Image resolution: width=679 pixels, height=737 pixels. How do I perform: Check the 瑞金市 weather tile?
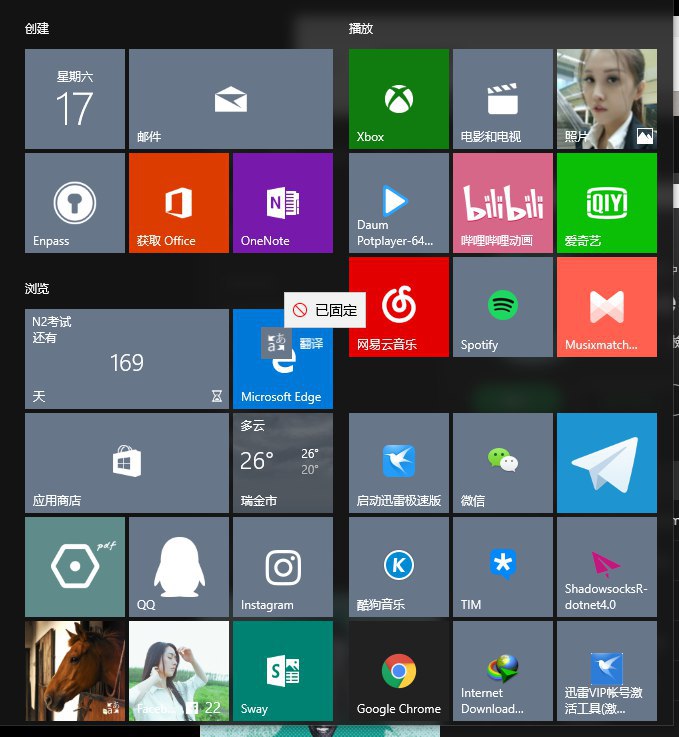283,463
